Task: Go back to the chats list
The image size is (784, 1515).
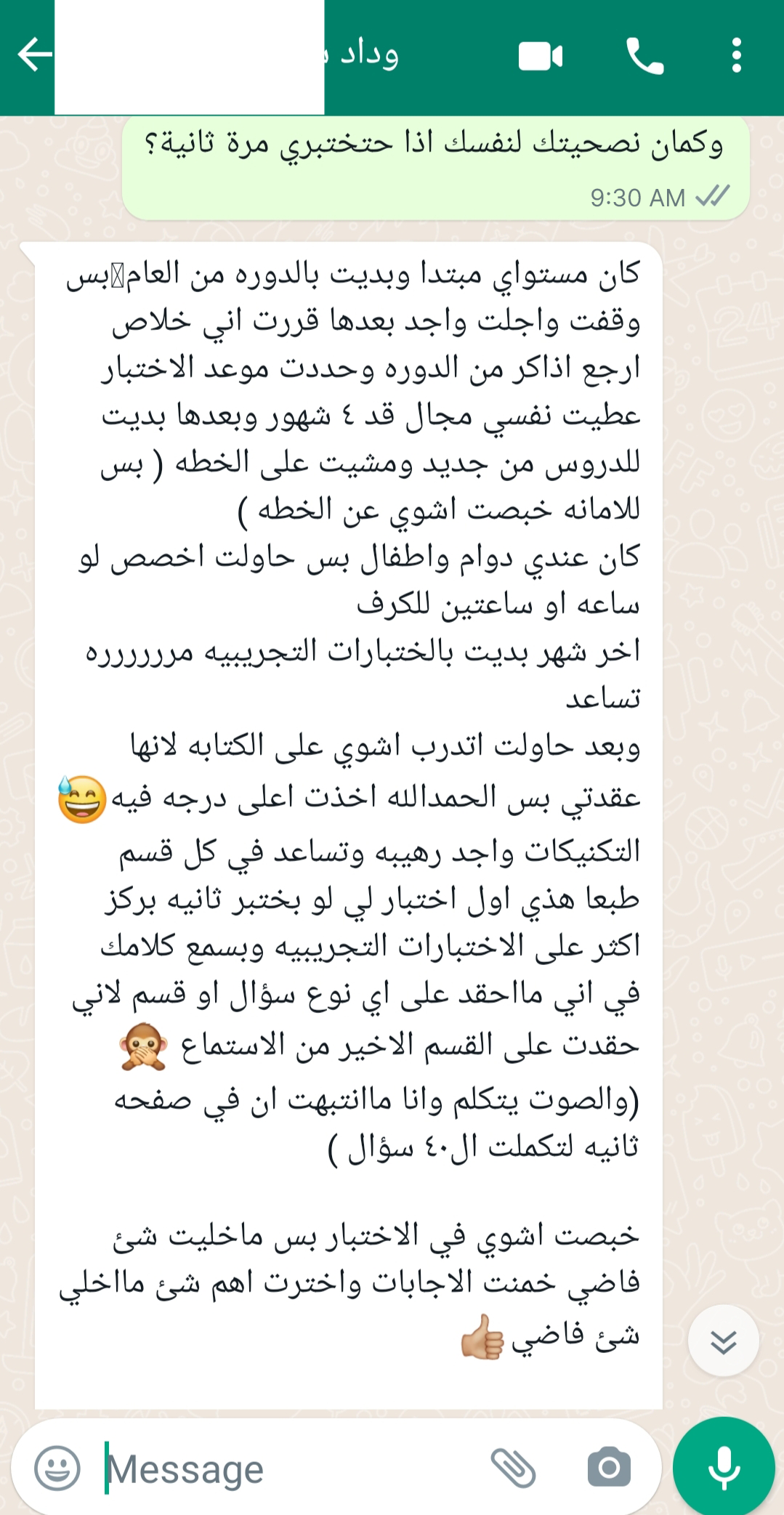Action: point(33,55)
